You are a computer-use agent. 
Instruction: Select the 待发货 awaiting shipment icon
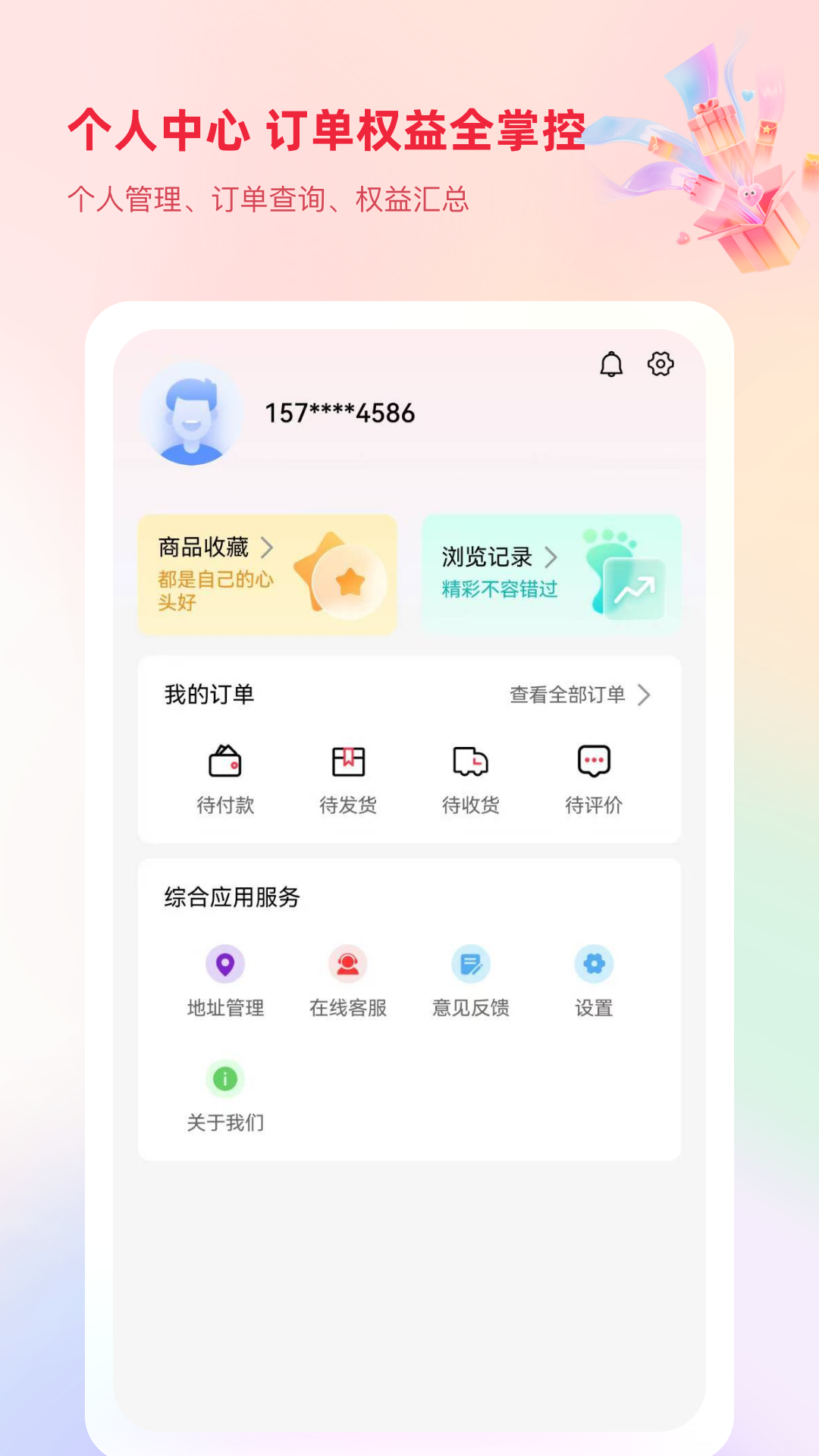(348, 762)
